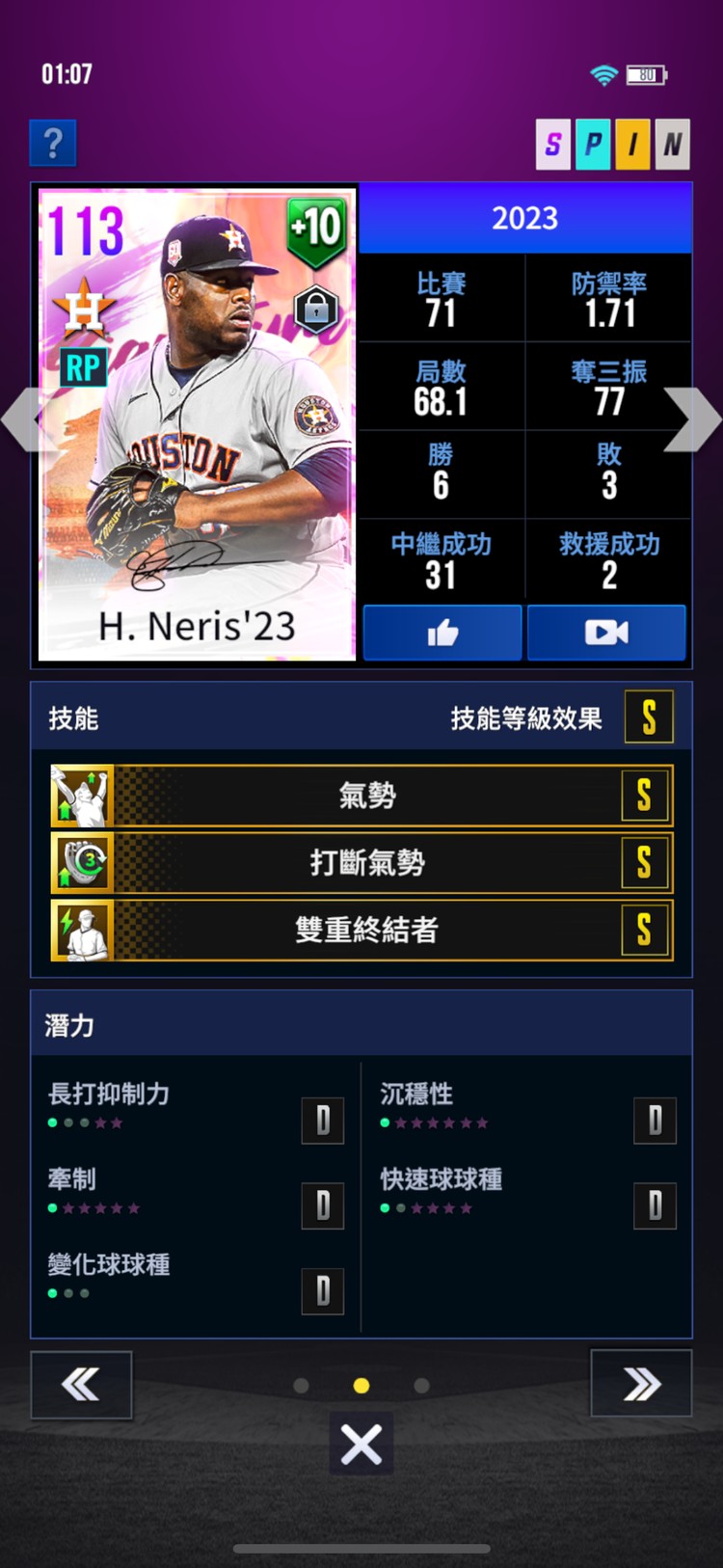Jump to the third page indicator dot
Viewport: 723px width, 1568px height.
421,1386
